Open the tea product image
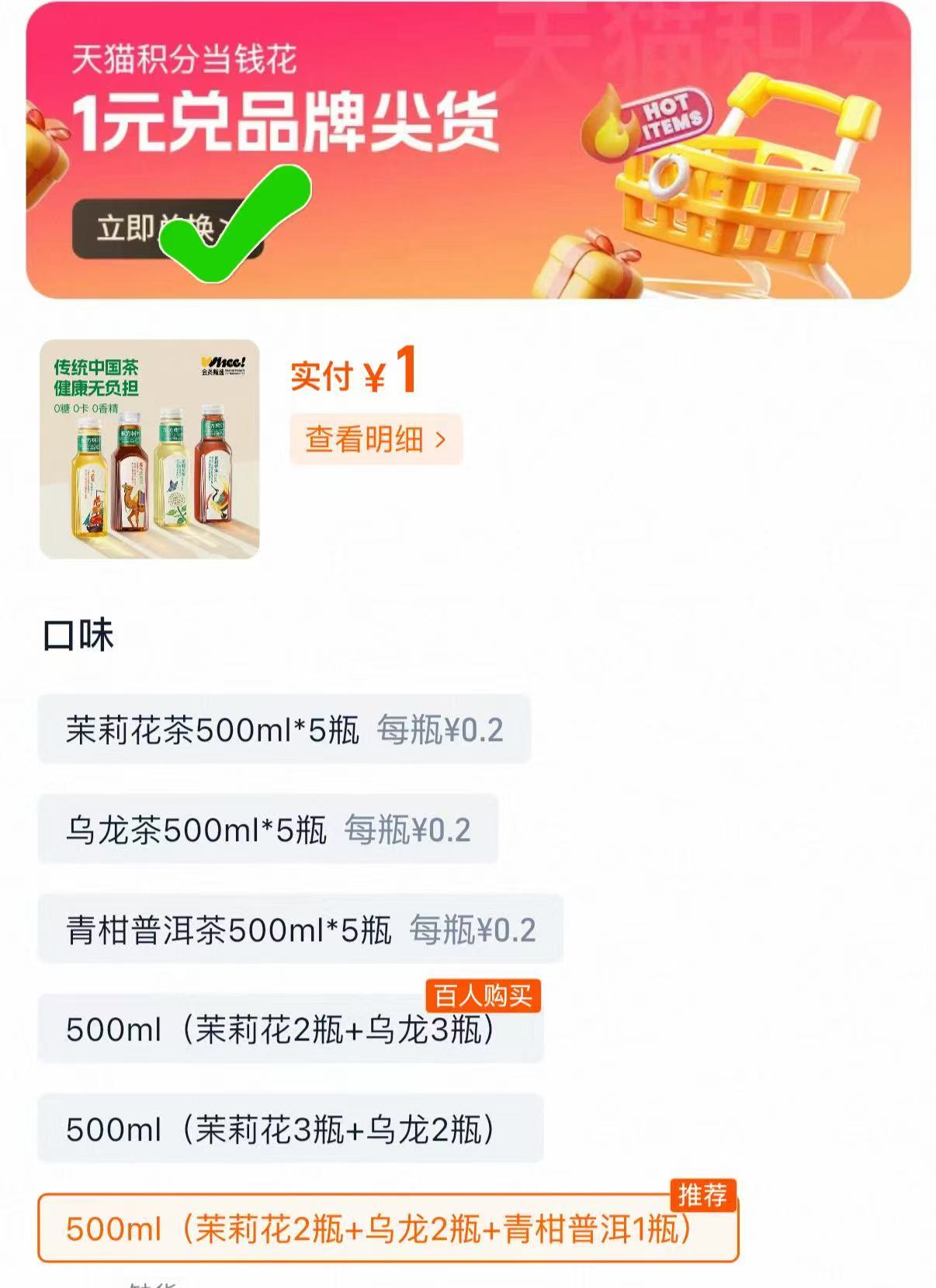Screen dimensions: 936x1288 pos(149,448)
